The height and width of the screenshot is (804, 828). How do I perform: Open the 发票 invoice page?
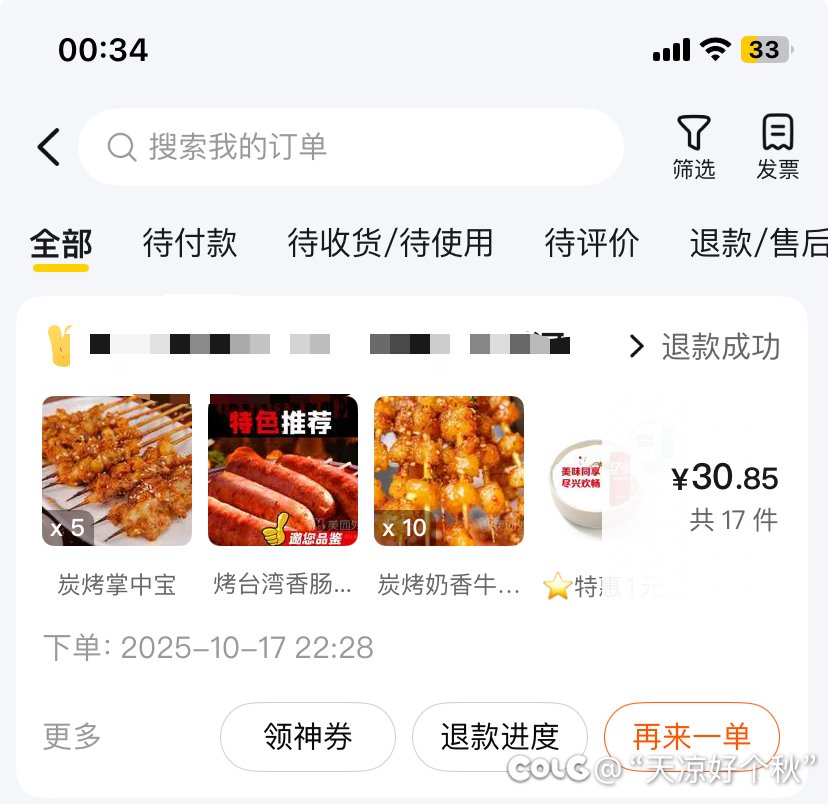pyautogui.click(x=777, y=147)
